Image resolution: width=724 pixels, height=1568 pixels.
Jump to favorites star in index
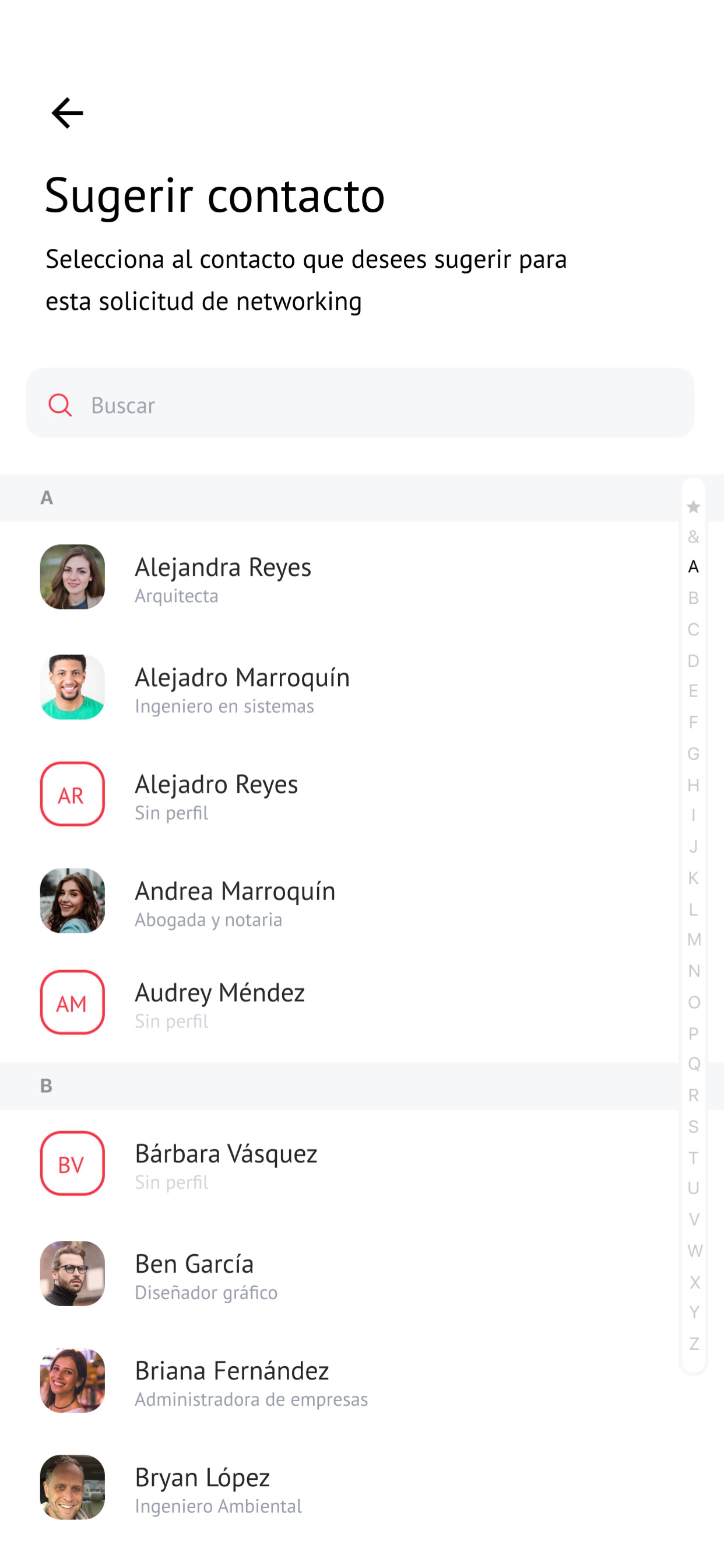coord(693,506)
